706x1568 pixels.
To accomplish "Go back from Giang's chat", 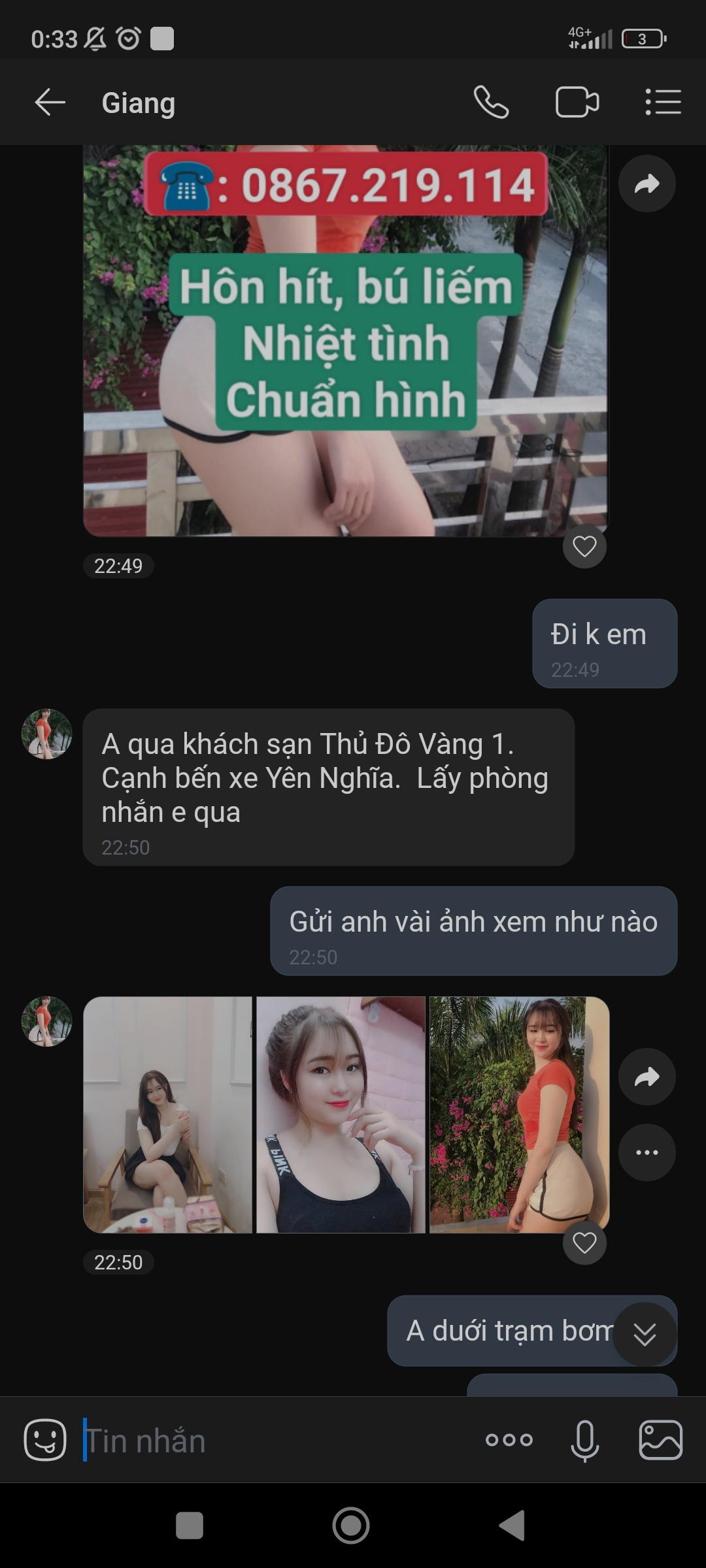I will click(50, 103).
